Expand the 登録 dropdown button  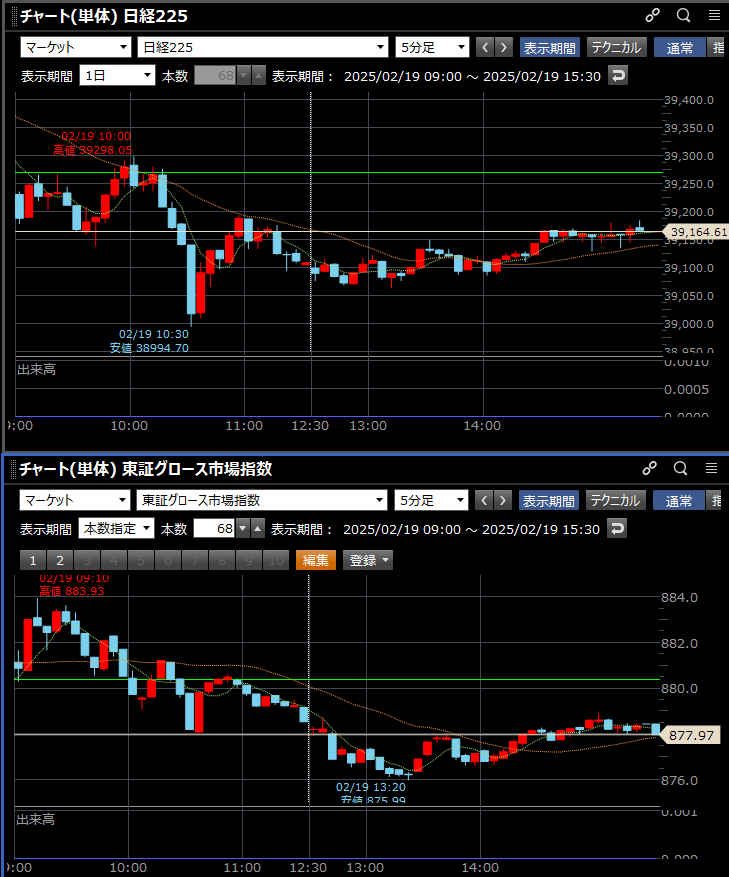pos(367,560)
